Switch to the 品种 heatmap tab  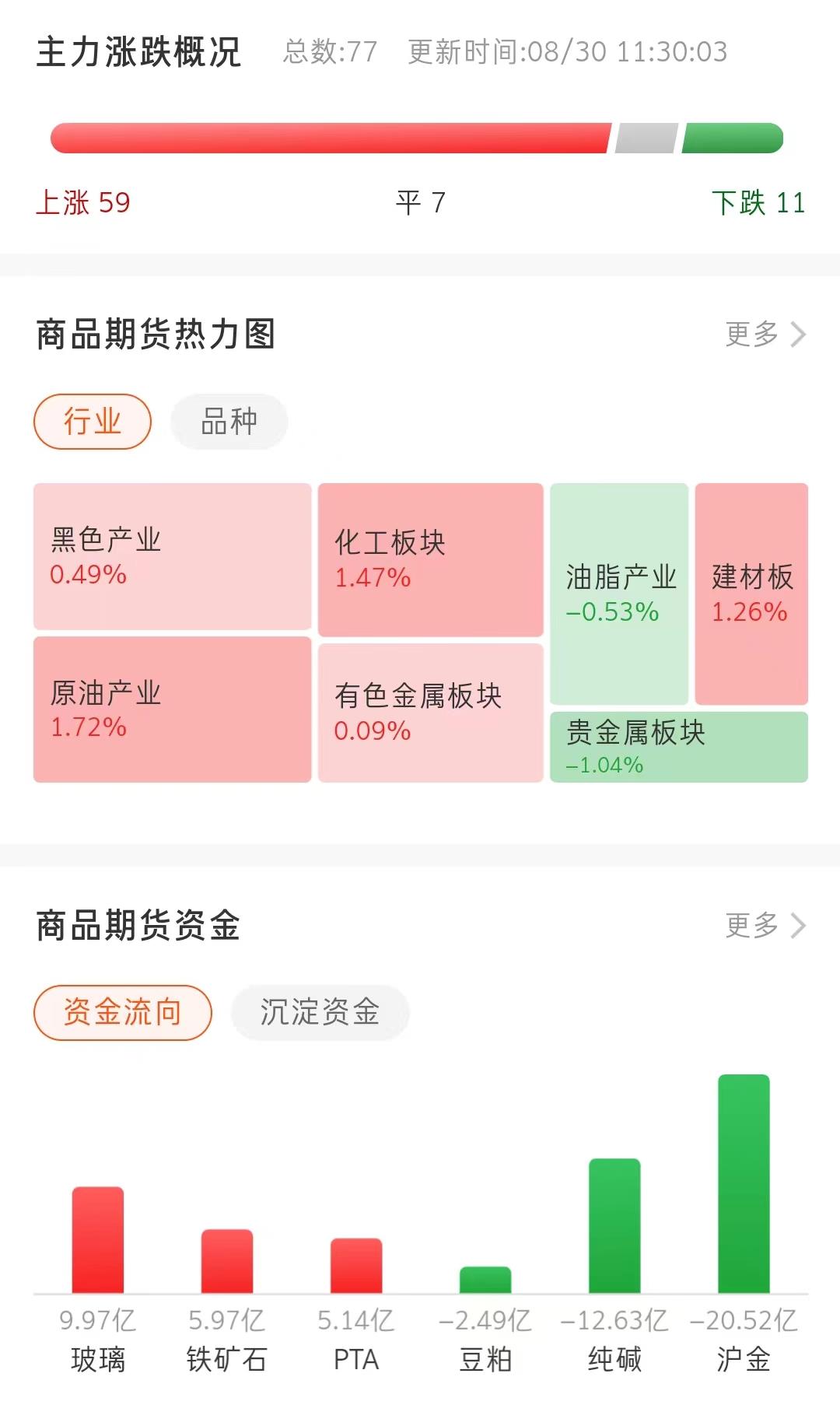tap(229, 422)
